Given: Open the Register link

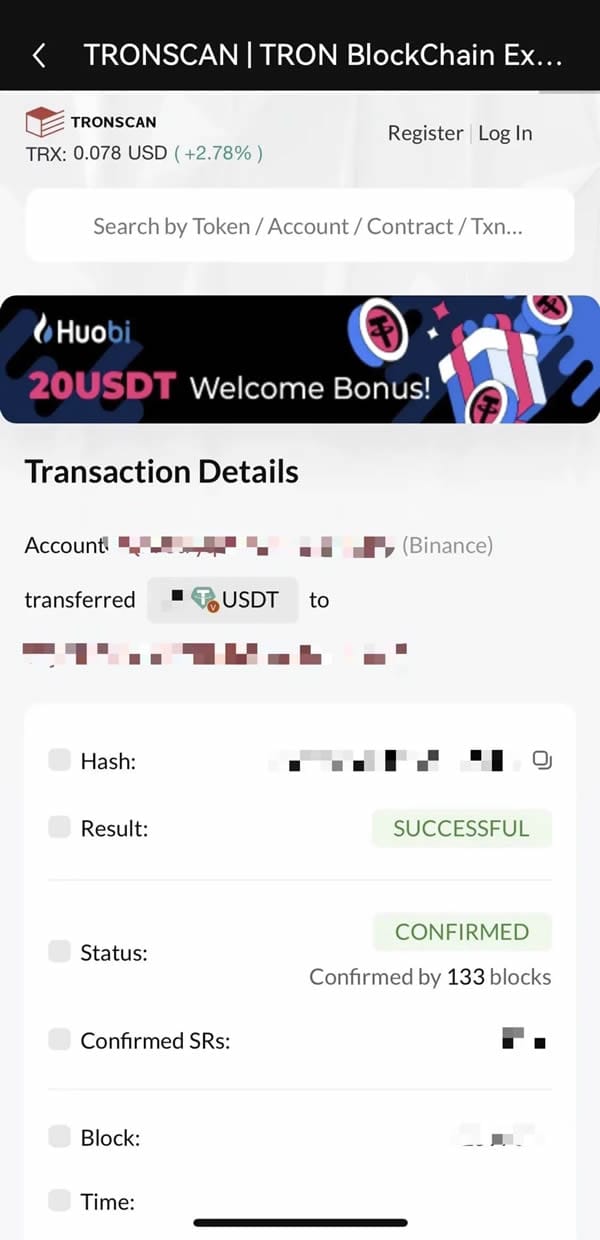Looking at the screenshot, I should tap(425, 133).
